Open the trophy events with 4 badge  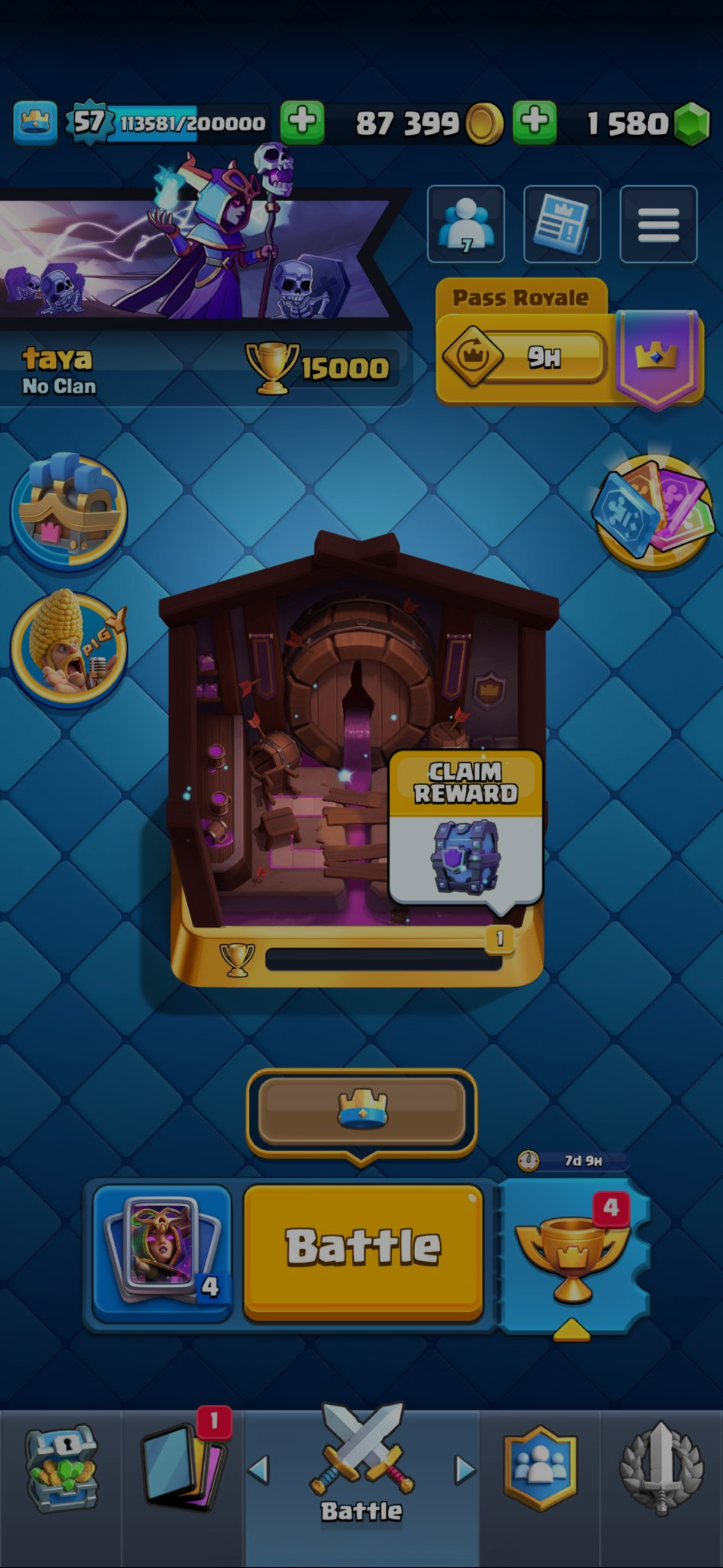click(x=572, y=1255)
